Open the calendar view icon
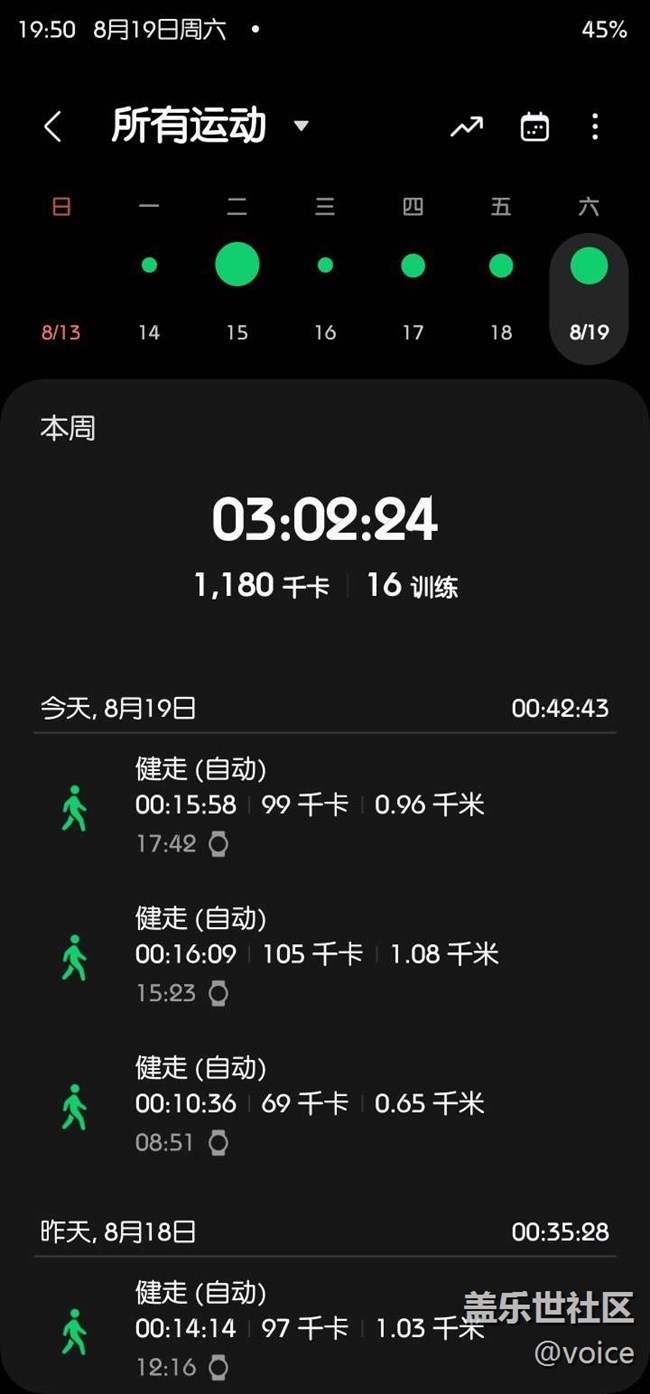 (x=535, y=127)
